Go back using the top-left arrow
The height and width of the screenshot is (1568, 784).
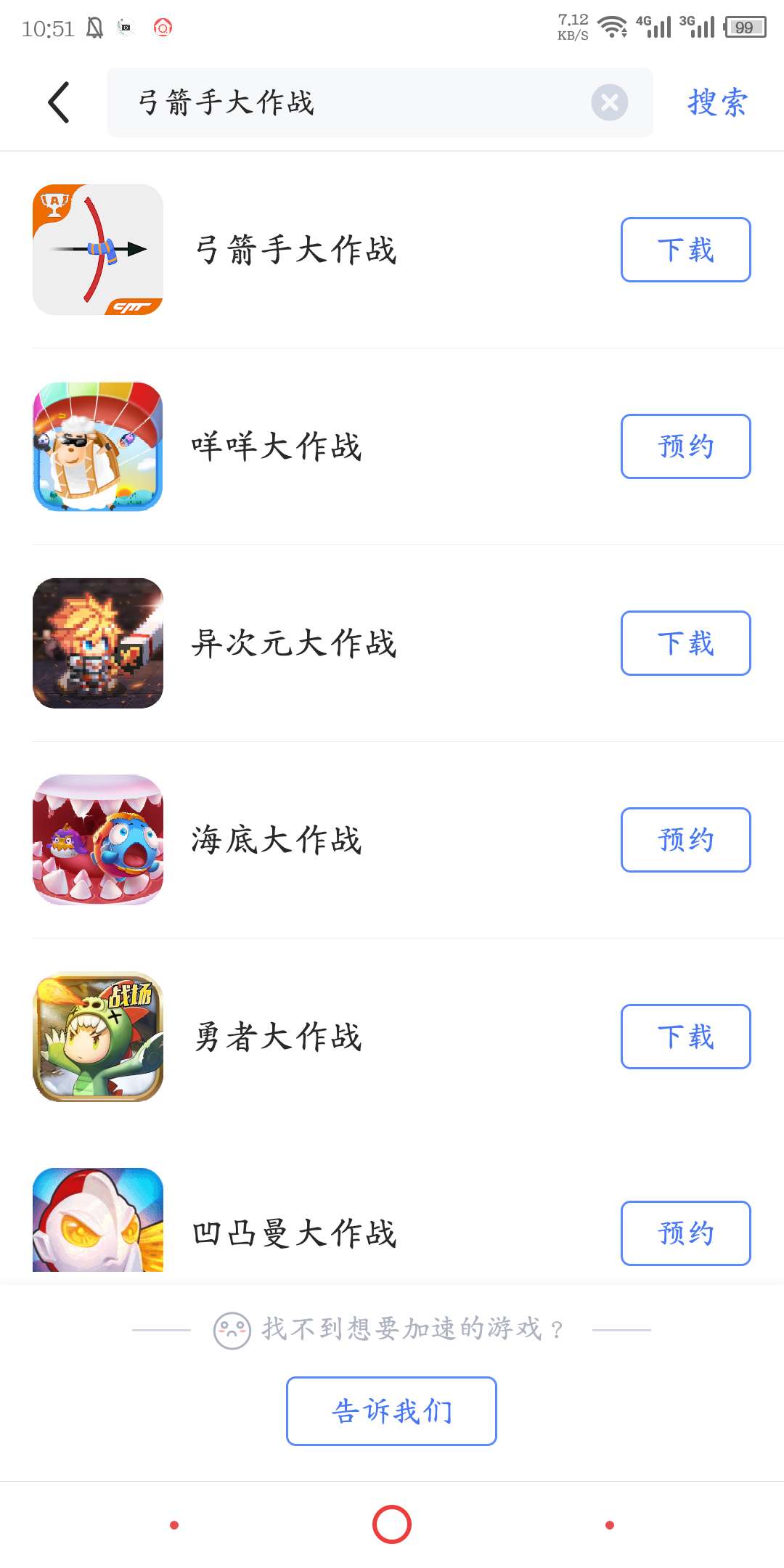click(60, 102)
